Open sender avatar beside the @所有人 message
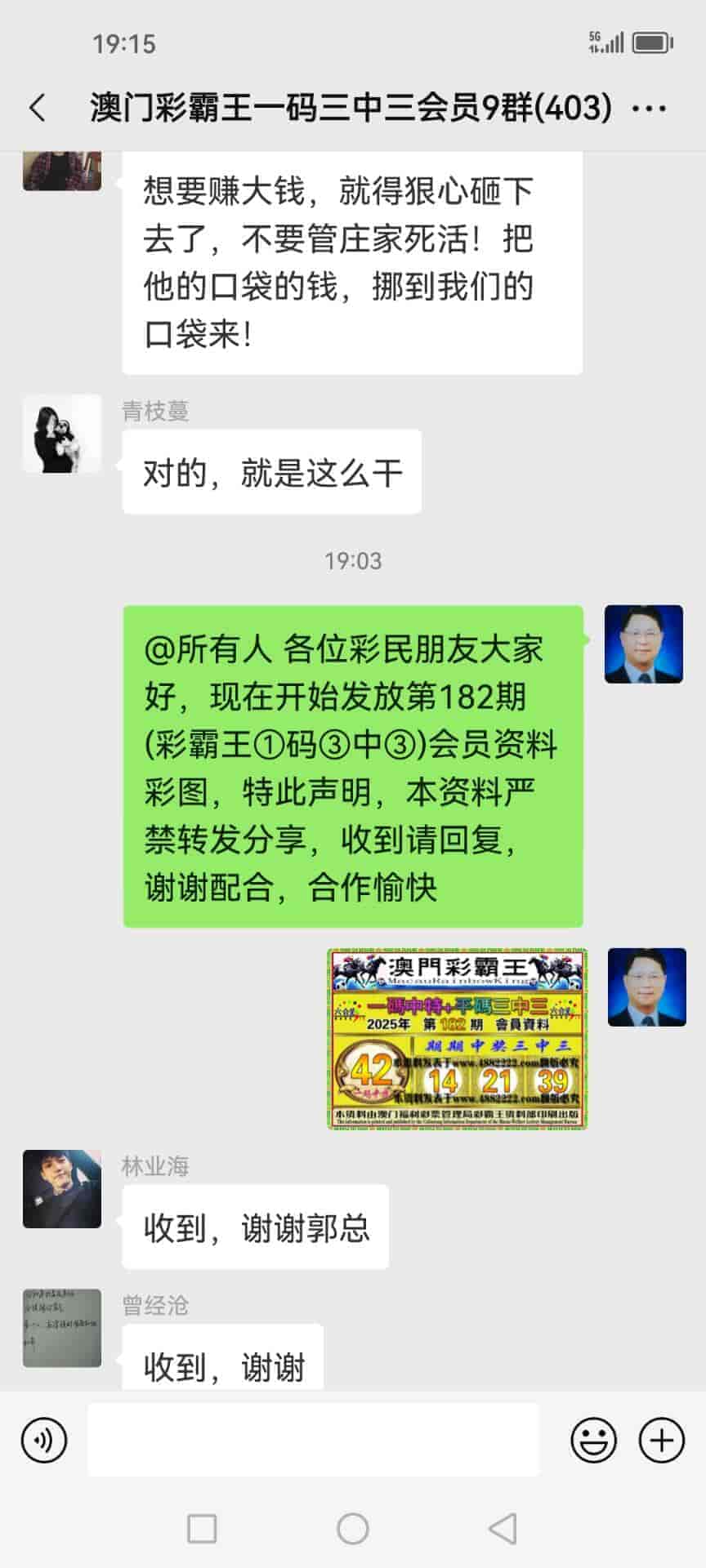The width and height of the screenshot is (706, 1568). [643, 644]
